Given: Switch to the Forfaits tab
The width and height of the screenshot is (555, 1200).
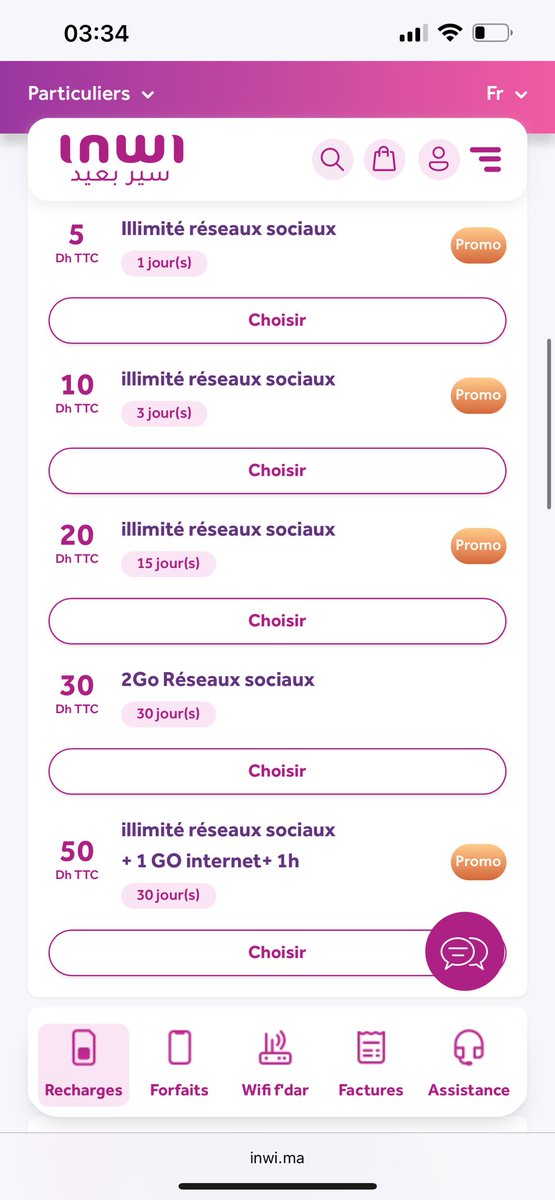Looking at the screenshot, I should coord(179,1065).
